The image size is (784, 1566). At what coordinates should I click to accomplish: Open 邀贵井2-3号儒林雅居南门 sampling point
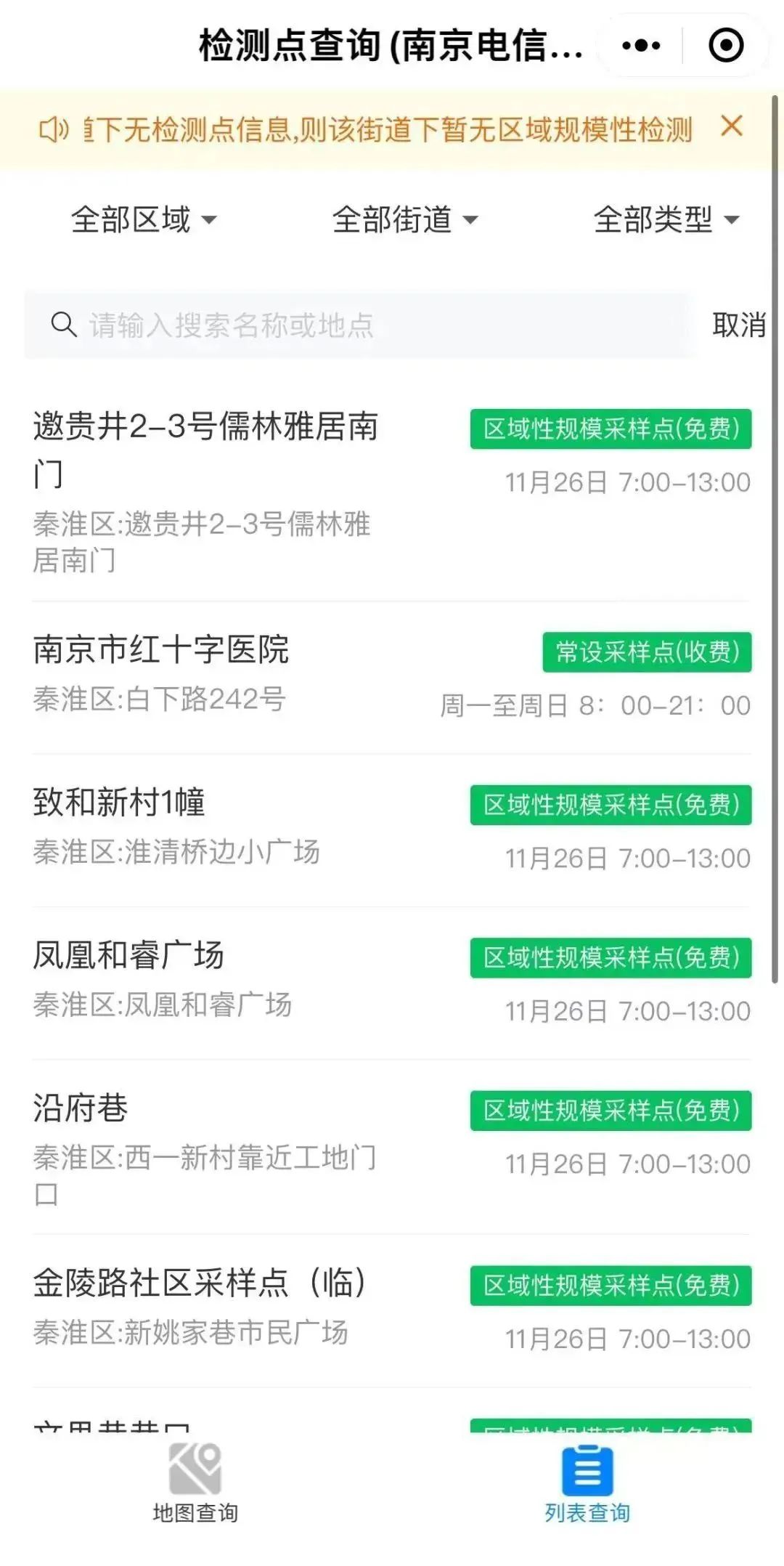coord(205,449)
